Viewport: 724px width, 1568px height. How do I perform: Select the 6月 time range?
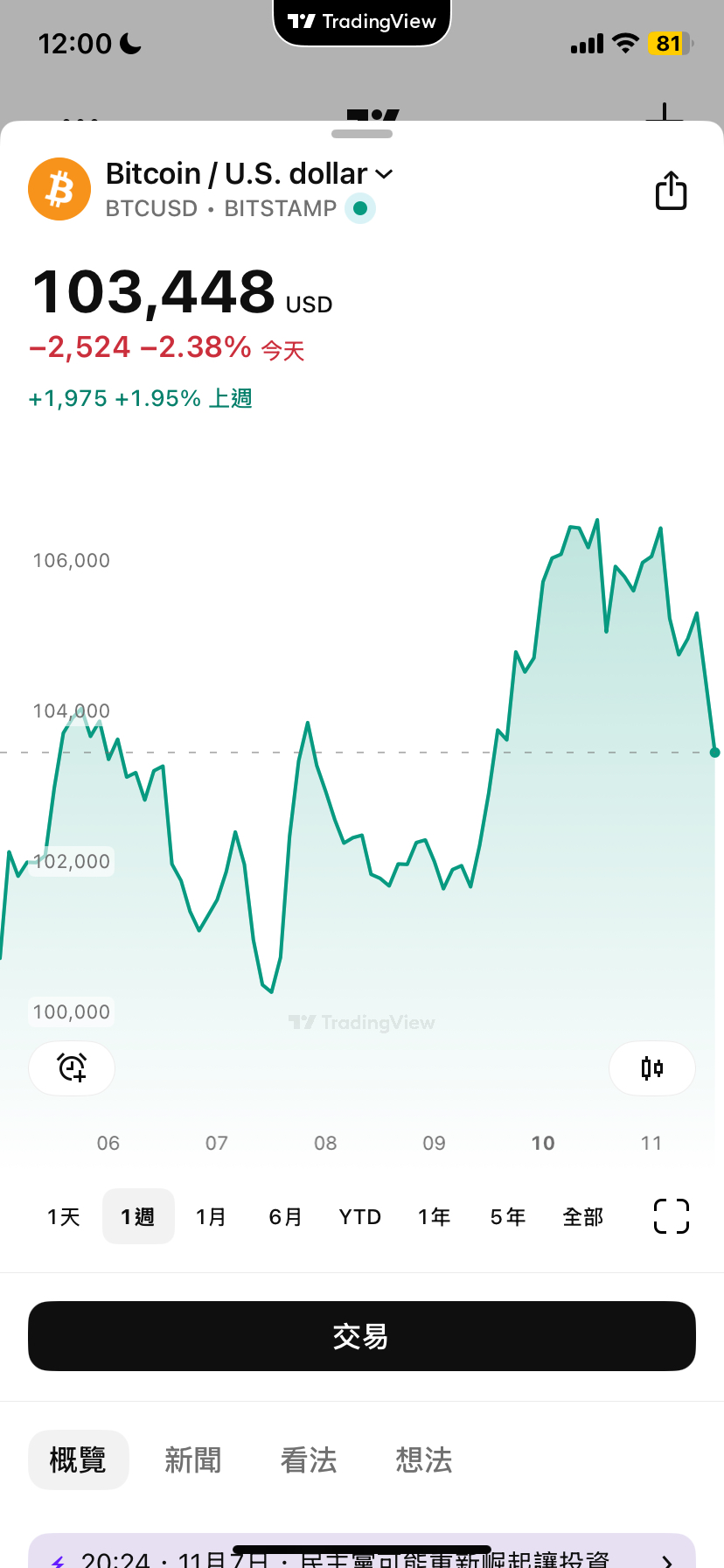286,1217
